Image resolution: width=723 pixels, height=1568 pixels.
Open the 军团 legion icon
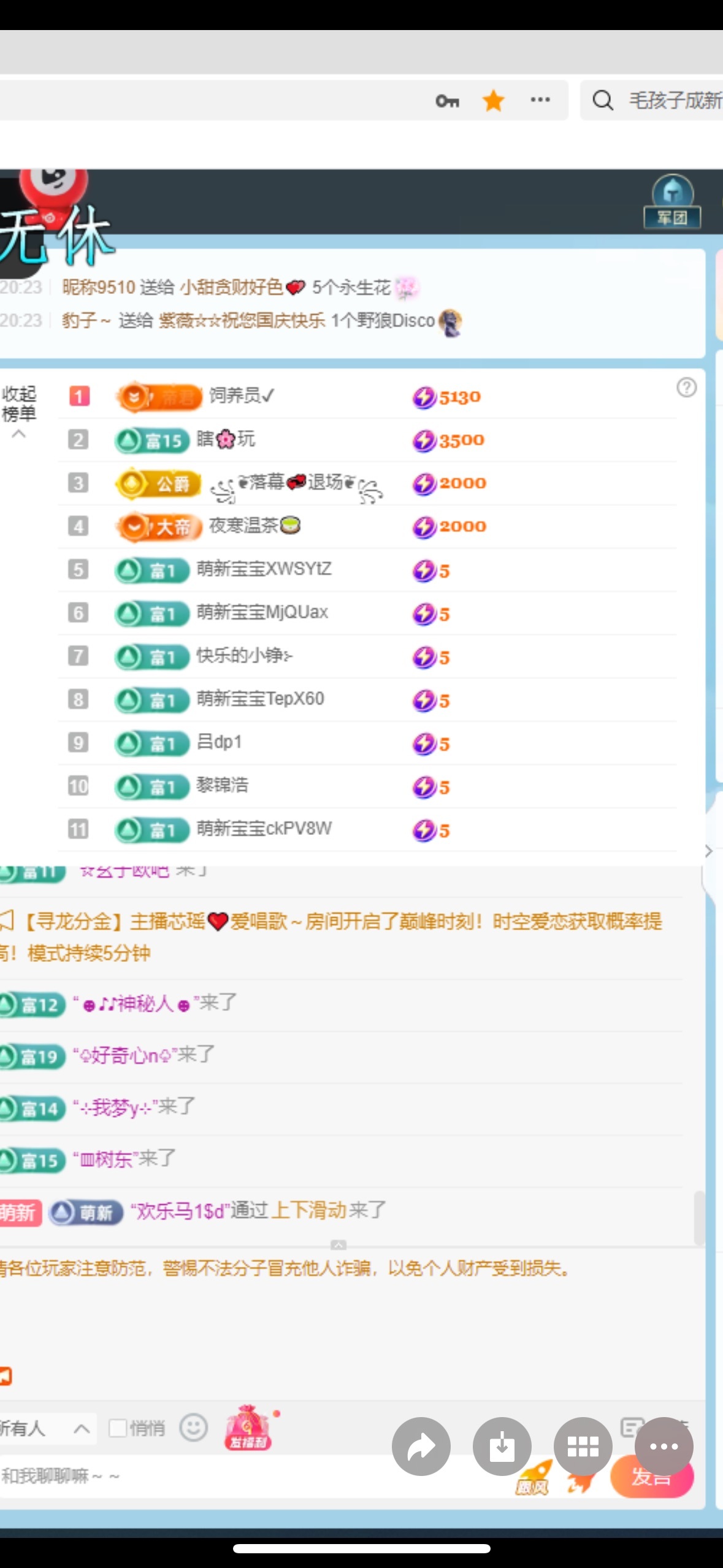coord(672,201)
